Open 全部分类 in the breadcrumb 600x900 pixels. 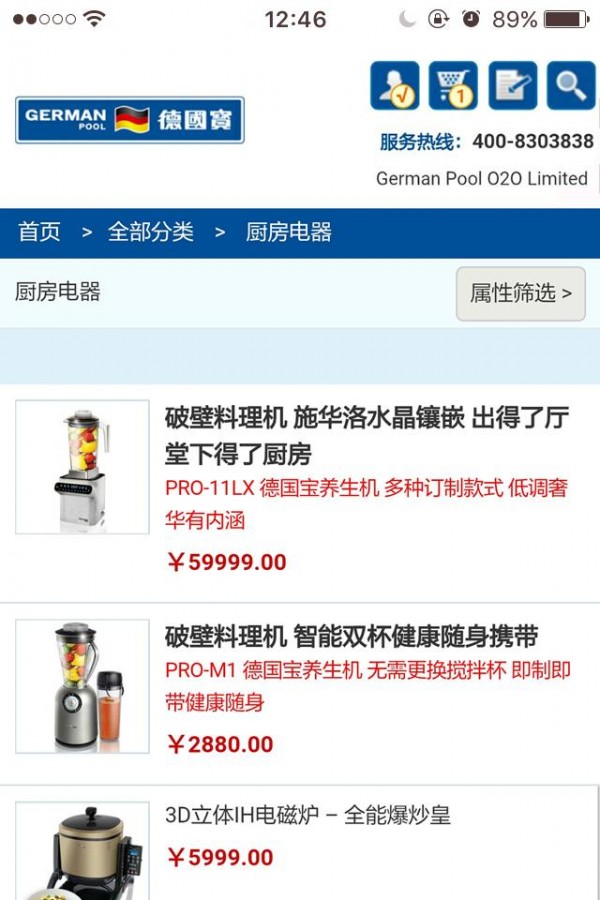[x=151, y=232]
